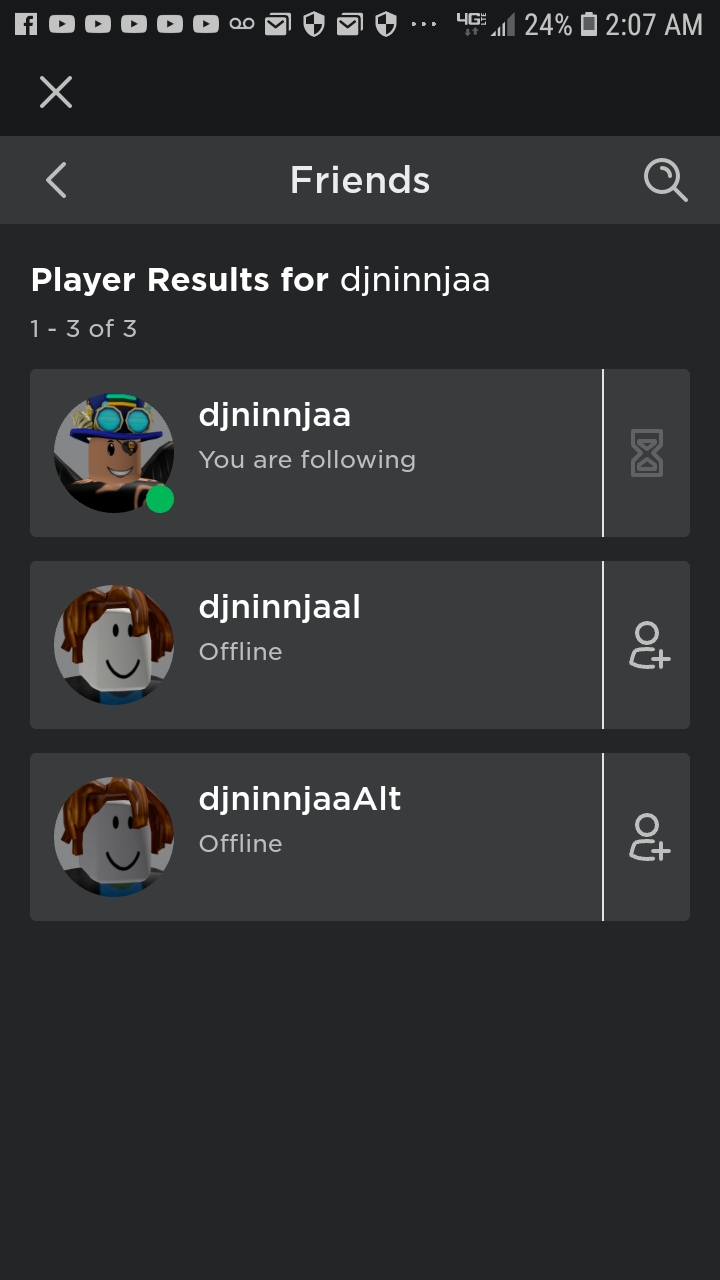This screenshot has width=720, height=1280.
Task: Go back using the left arrow
Action: point(56,181)
